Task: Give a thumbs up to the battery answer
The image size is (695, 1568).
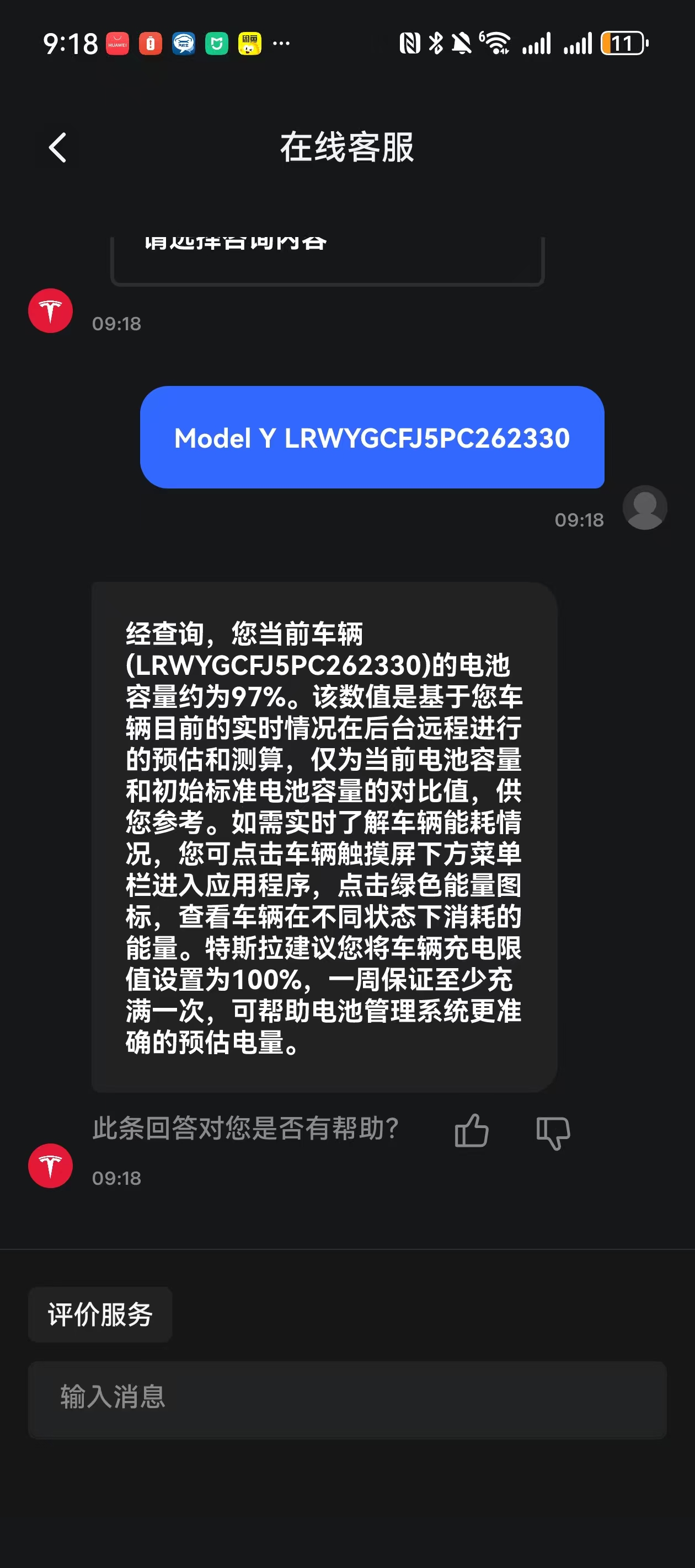Action: tap(473, 1130)
